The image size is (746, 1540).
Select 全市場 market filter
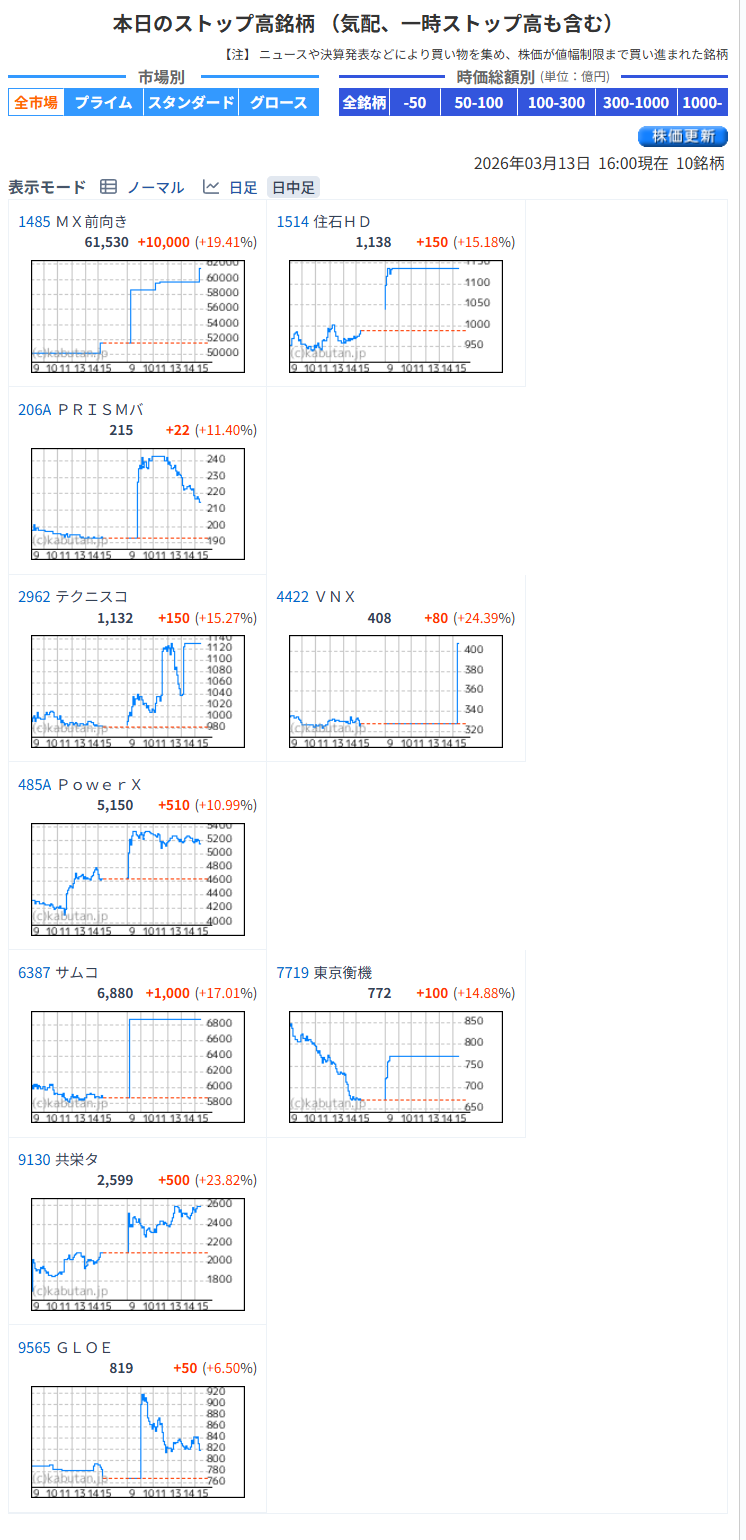point(36,102)
